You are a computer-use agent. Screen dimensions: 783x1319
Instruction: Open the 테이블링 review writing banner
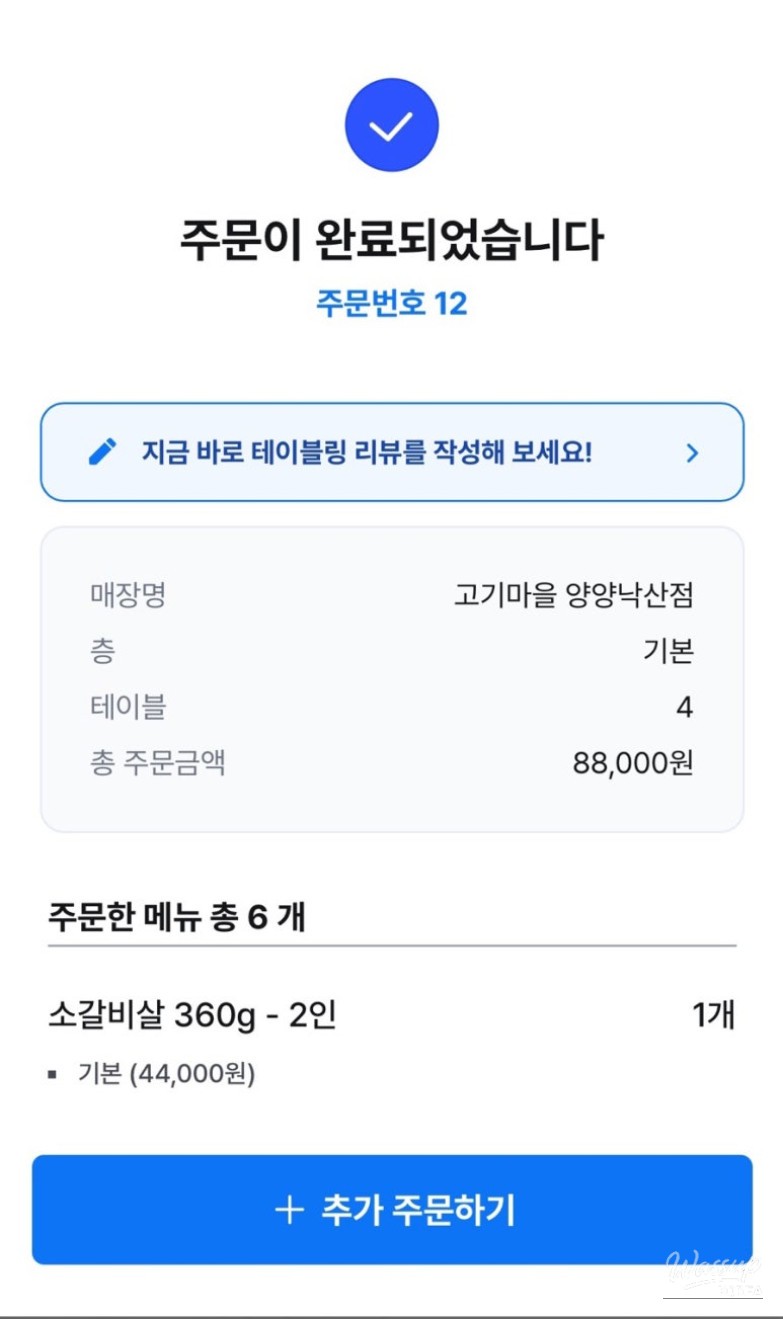(x=391, y=452)
